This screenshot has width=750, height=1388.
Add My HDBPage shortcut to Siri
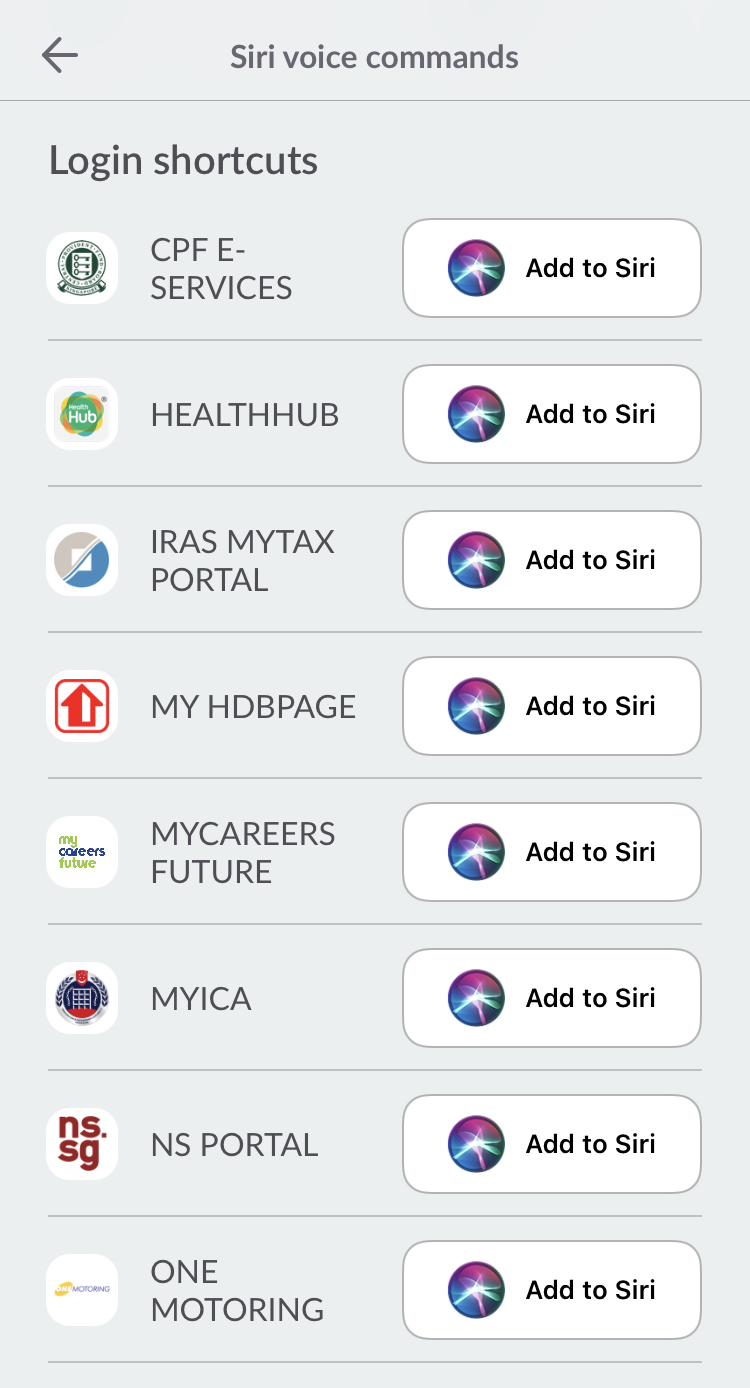tap(552, 706)
